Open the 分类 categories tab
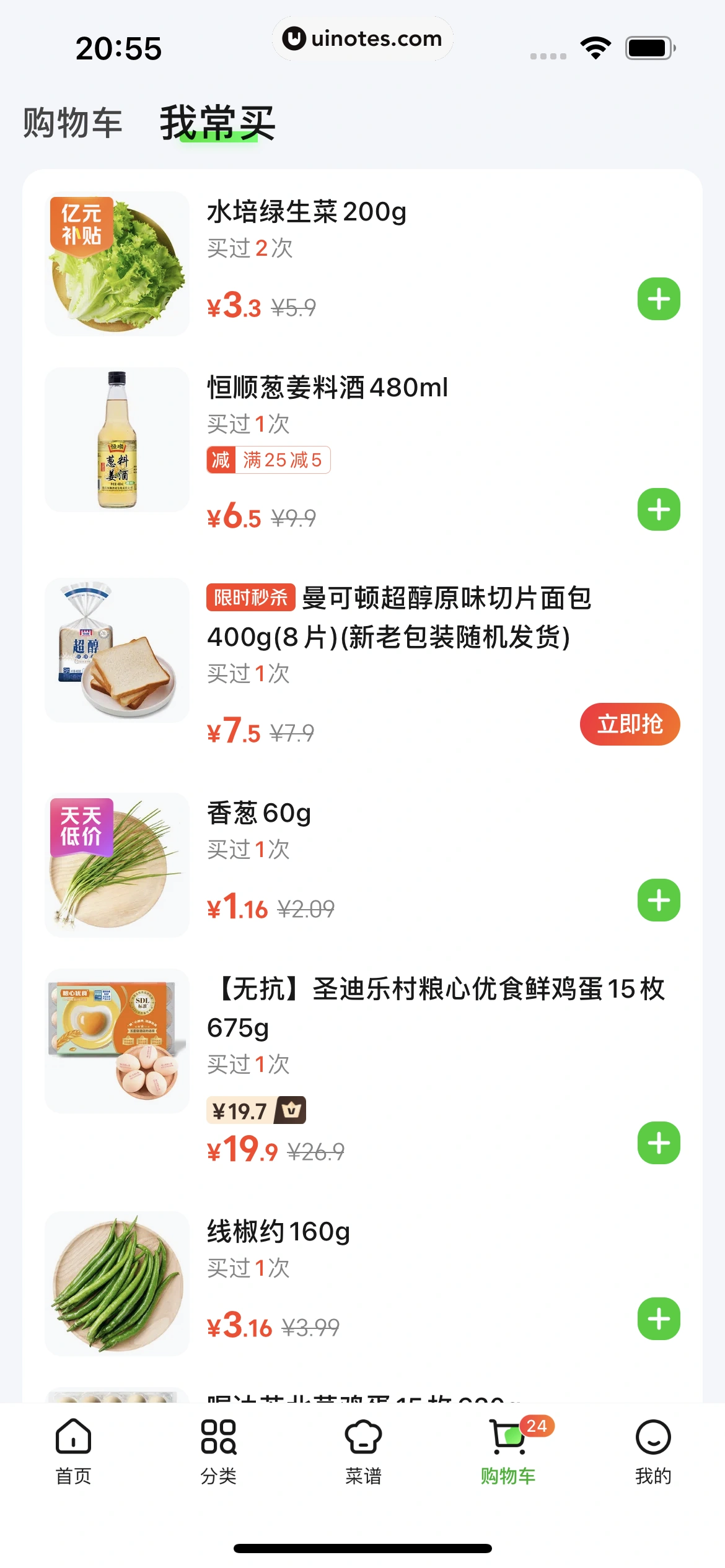 pos(218,1451)
